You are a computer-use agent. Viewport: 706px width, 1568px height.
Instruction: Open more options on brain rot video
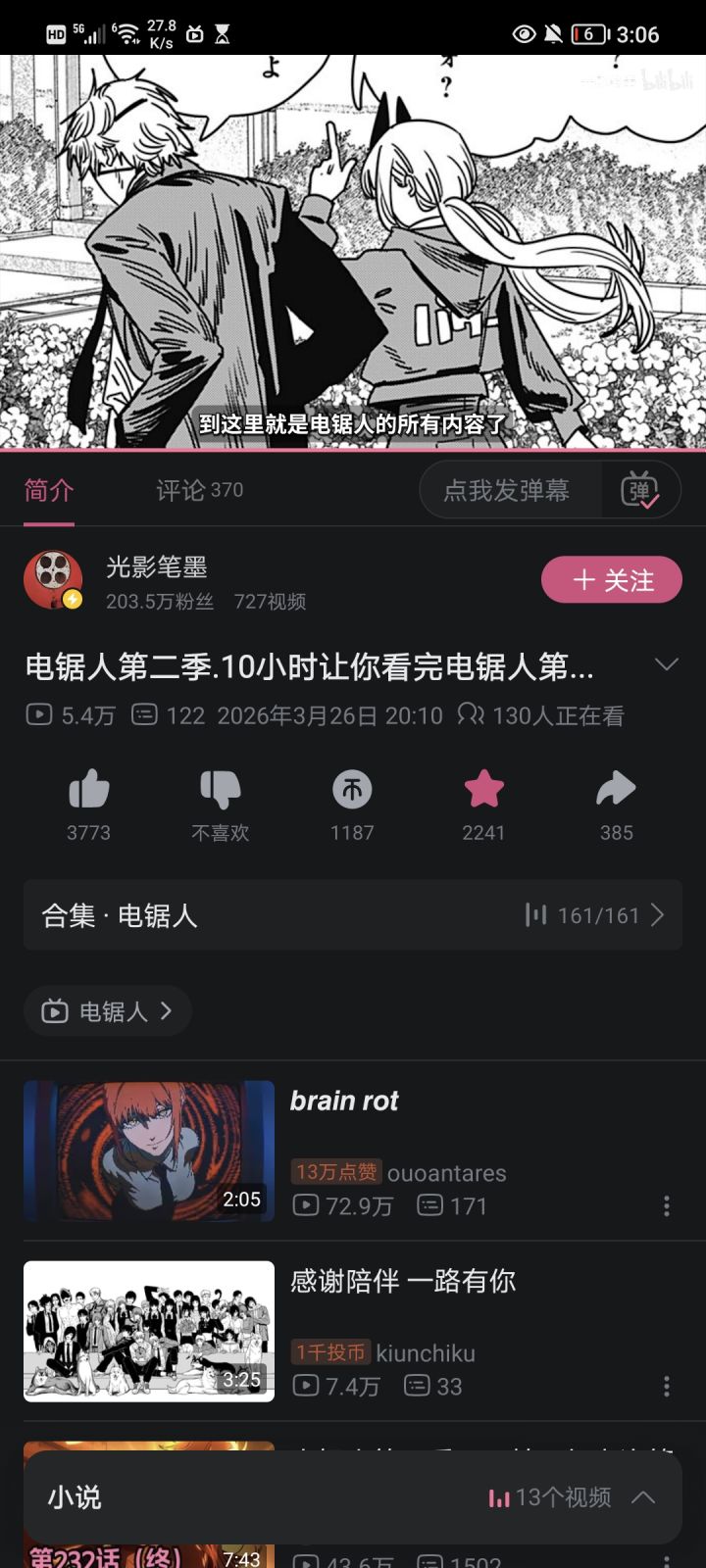click(x=666, y=1204)
